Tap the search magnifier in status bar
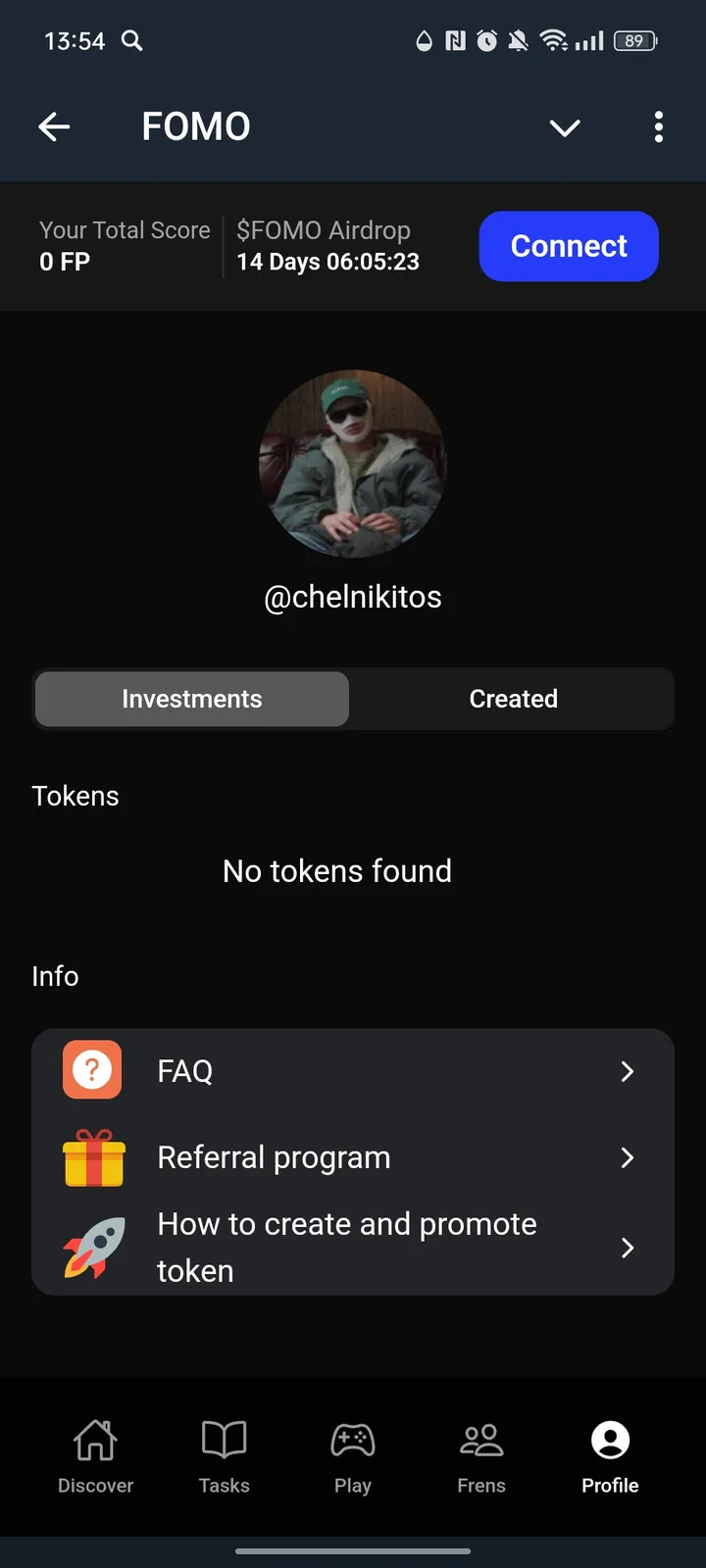 131,41
